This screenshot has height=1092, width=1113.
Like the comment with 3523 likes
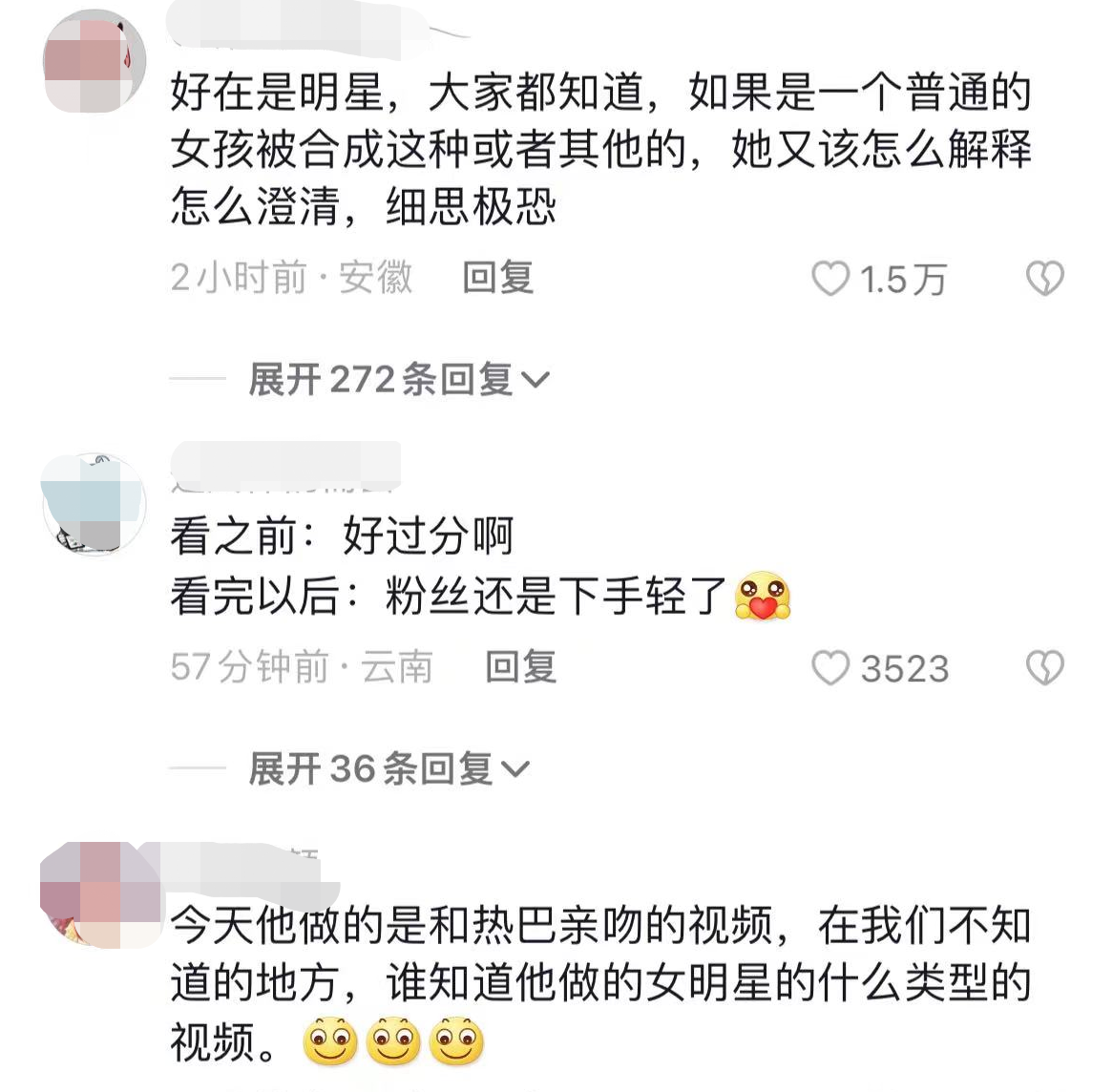(x=830, y=668)
